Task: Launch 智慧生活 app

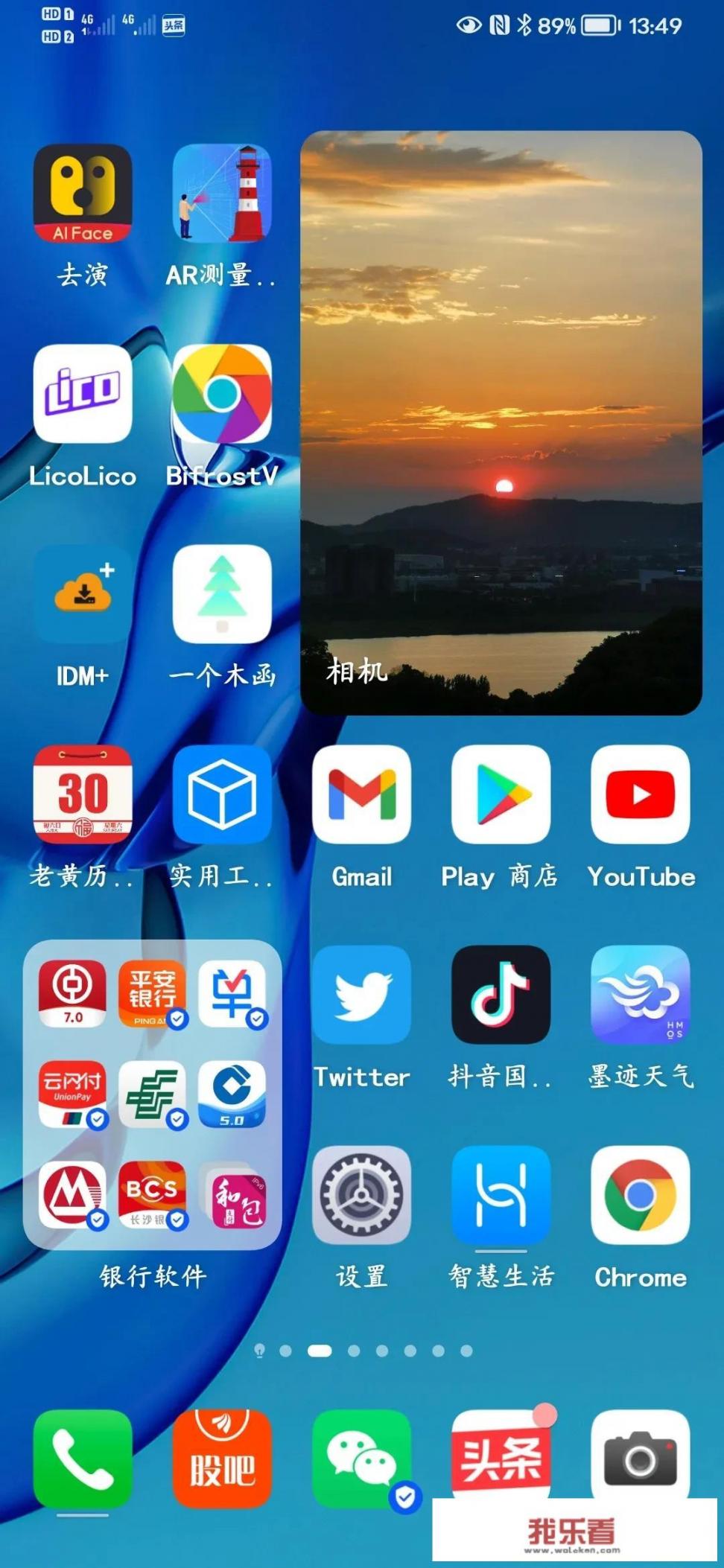Action: point(501,1195)
